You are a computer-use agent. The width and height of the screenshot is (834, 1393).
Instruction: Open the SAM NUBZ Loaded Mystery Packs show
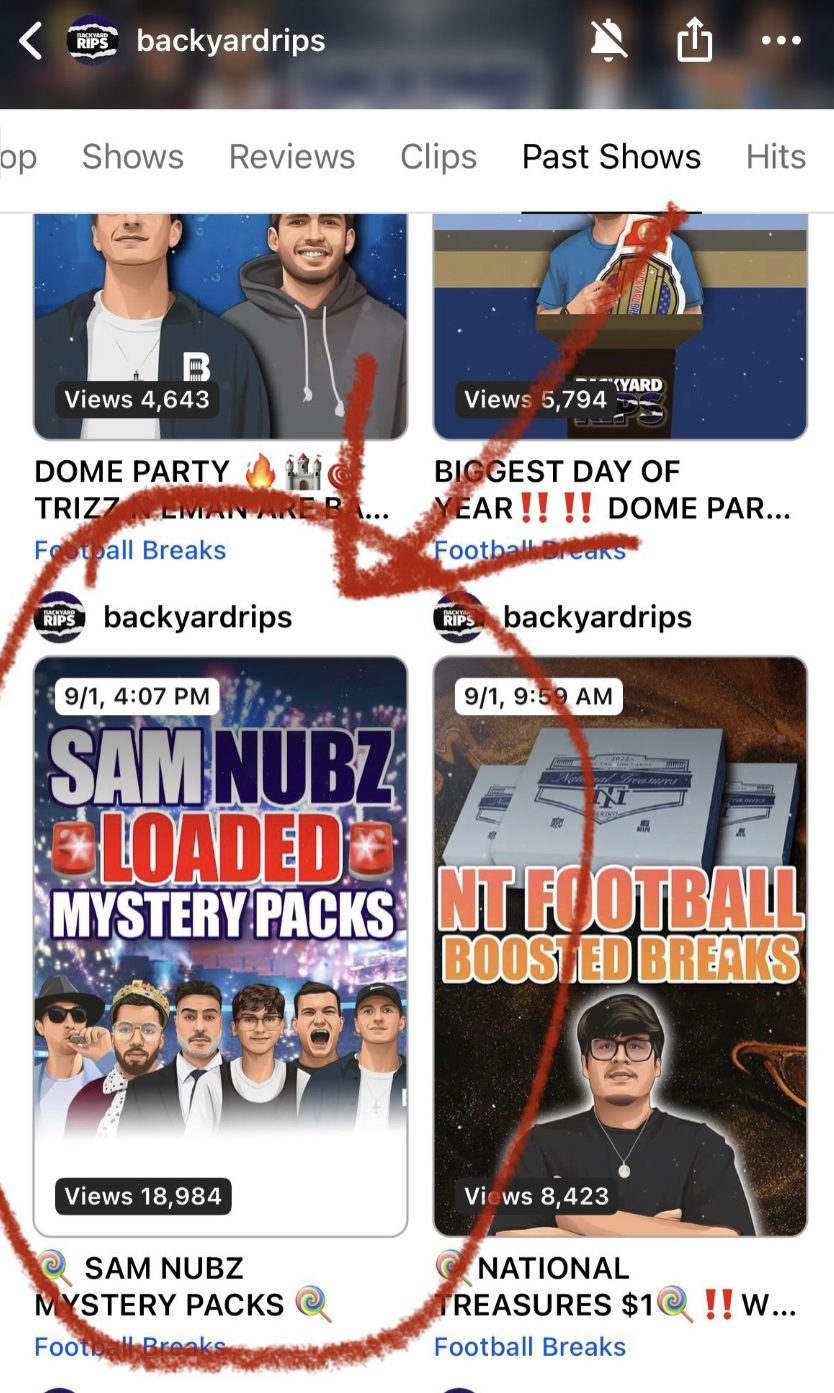tap(220, 945)
